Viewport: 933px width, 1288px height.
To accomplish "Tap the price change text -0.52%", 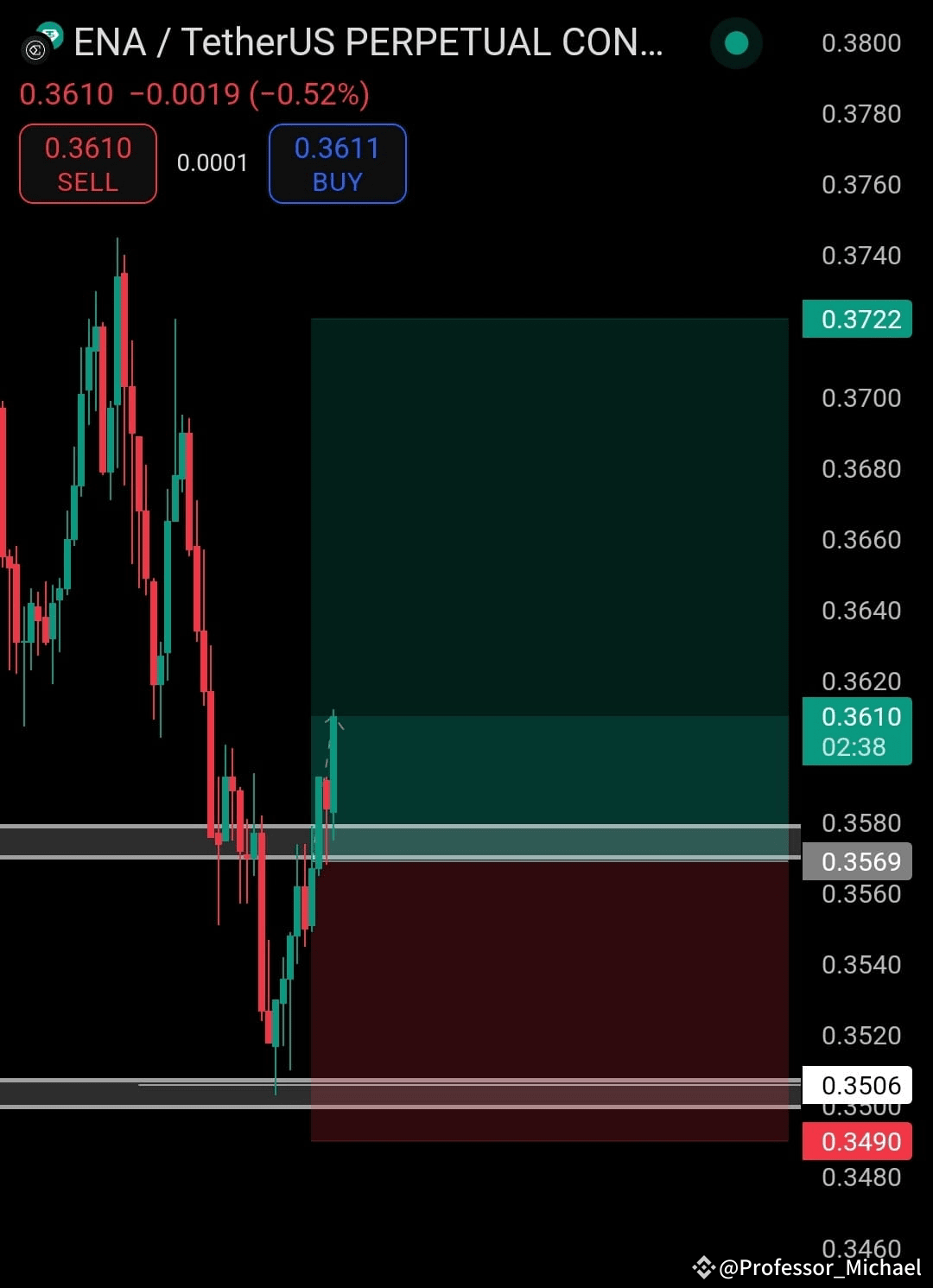I will (308, 93).
